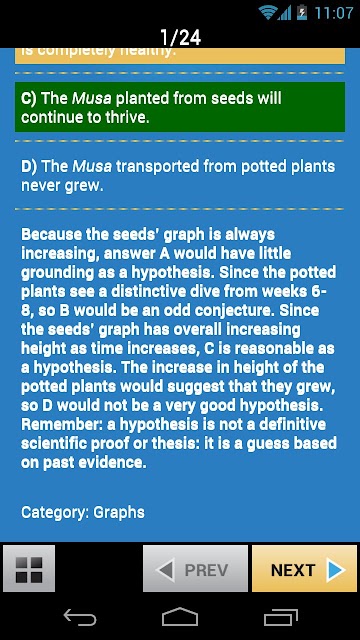Return to the previous question with PREV

[195, 569]
